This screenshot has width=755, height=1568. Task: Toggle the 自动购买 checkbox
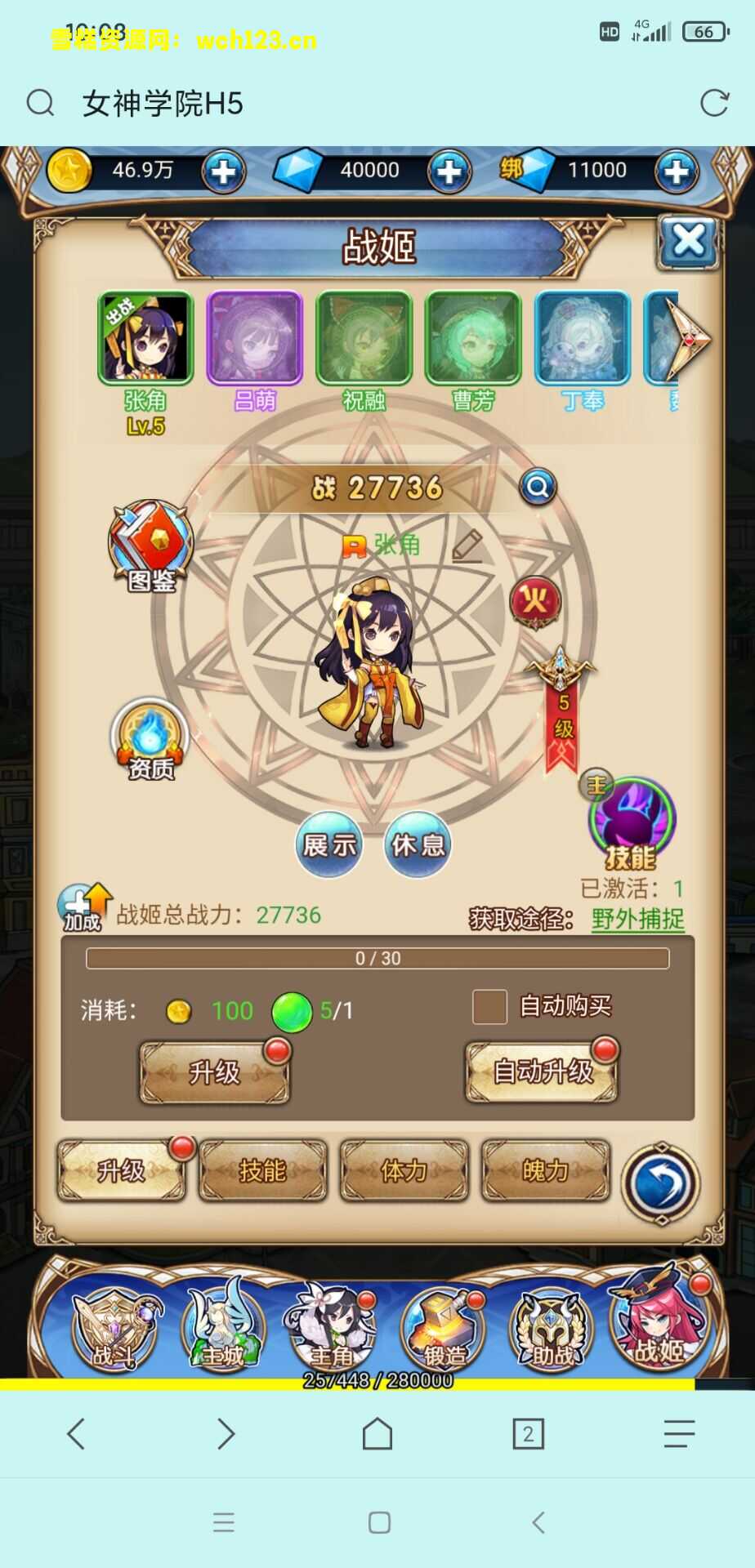click(489, 1006)
